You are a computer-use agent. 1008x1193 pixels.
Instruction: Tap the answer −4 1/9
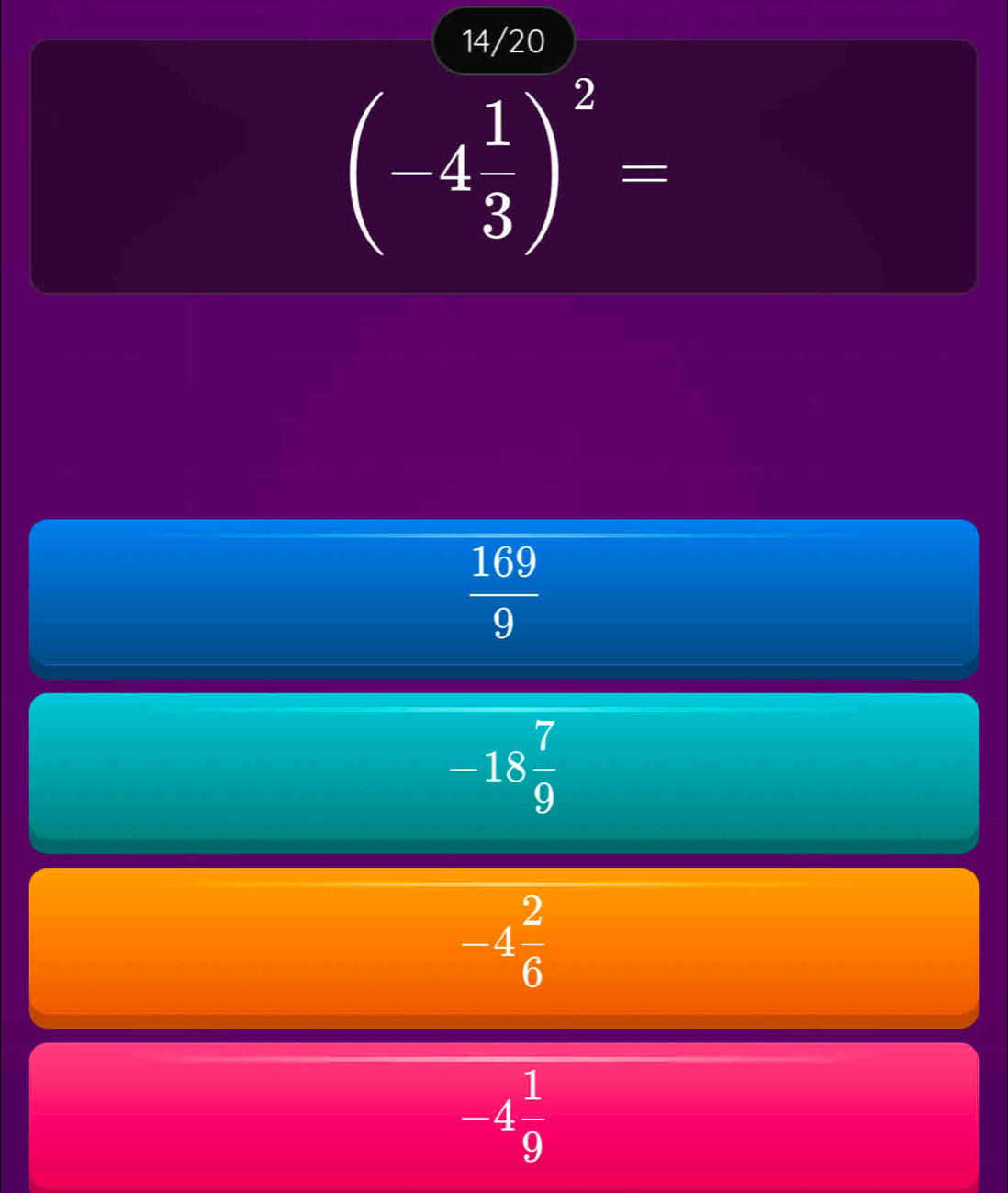tap(503, 1117)
